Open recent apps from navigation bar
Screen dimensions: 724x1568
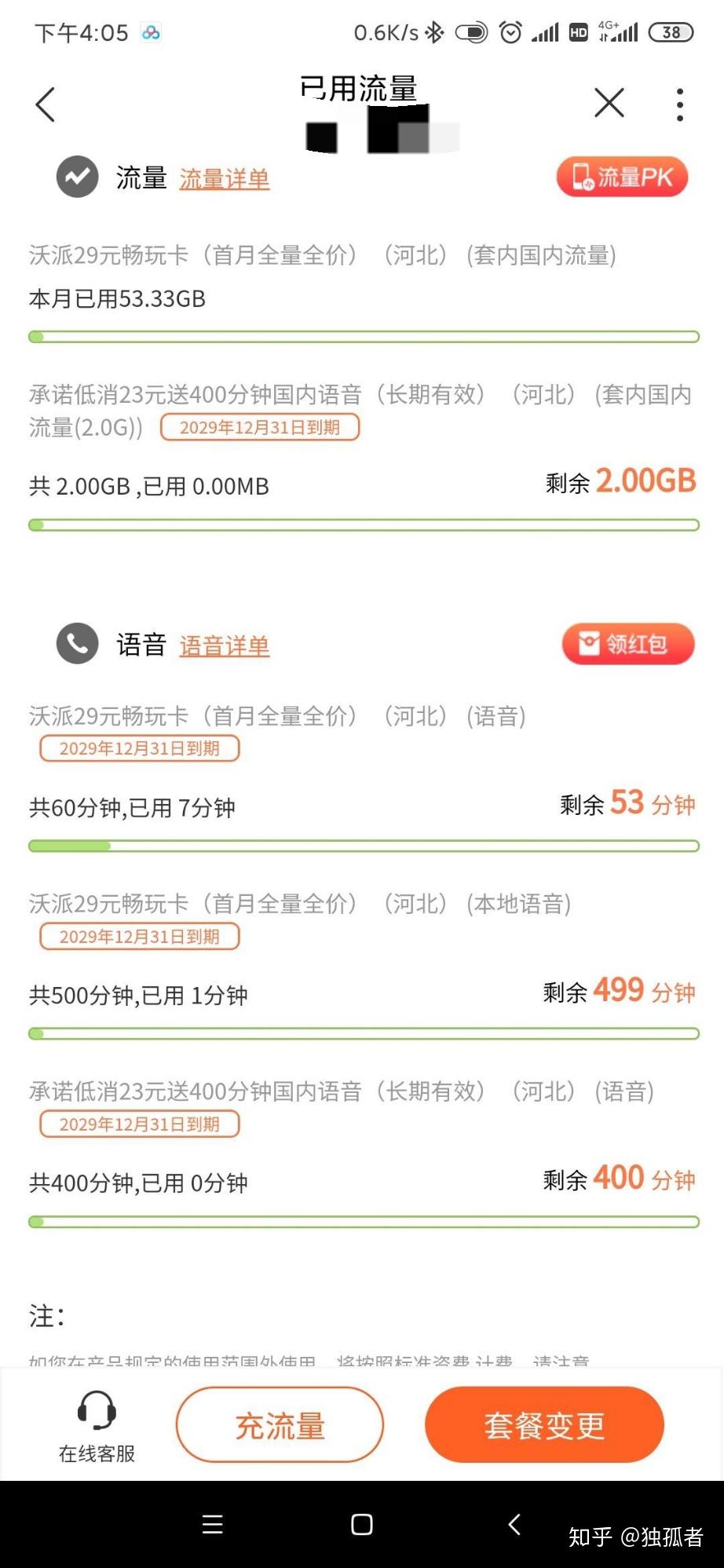click(212, 1524)
